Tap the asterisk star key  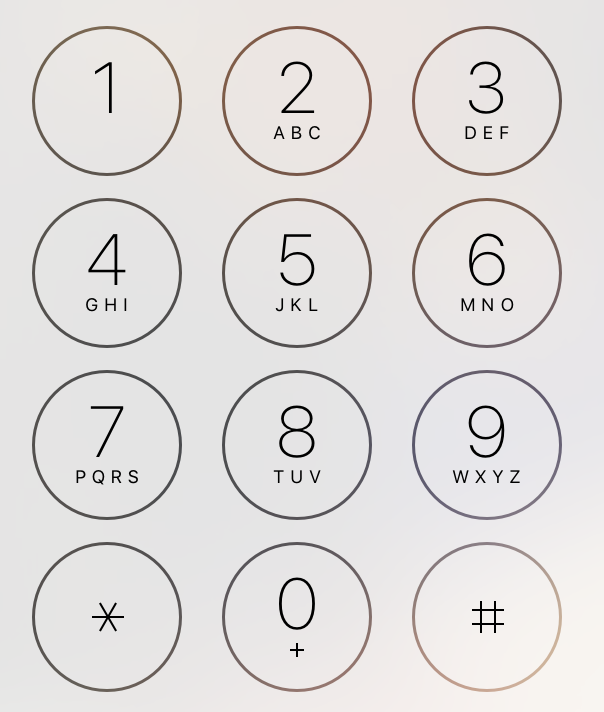pos(107,617)
